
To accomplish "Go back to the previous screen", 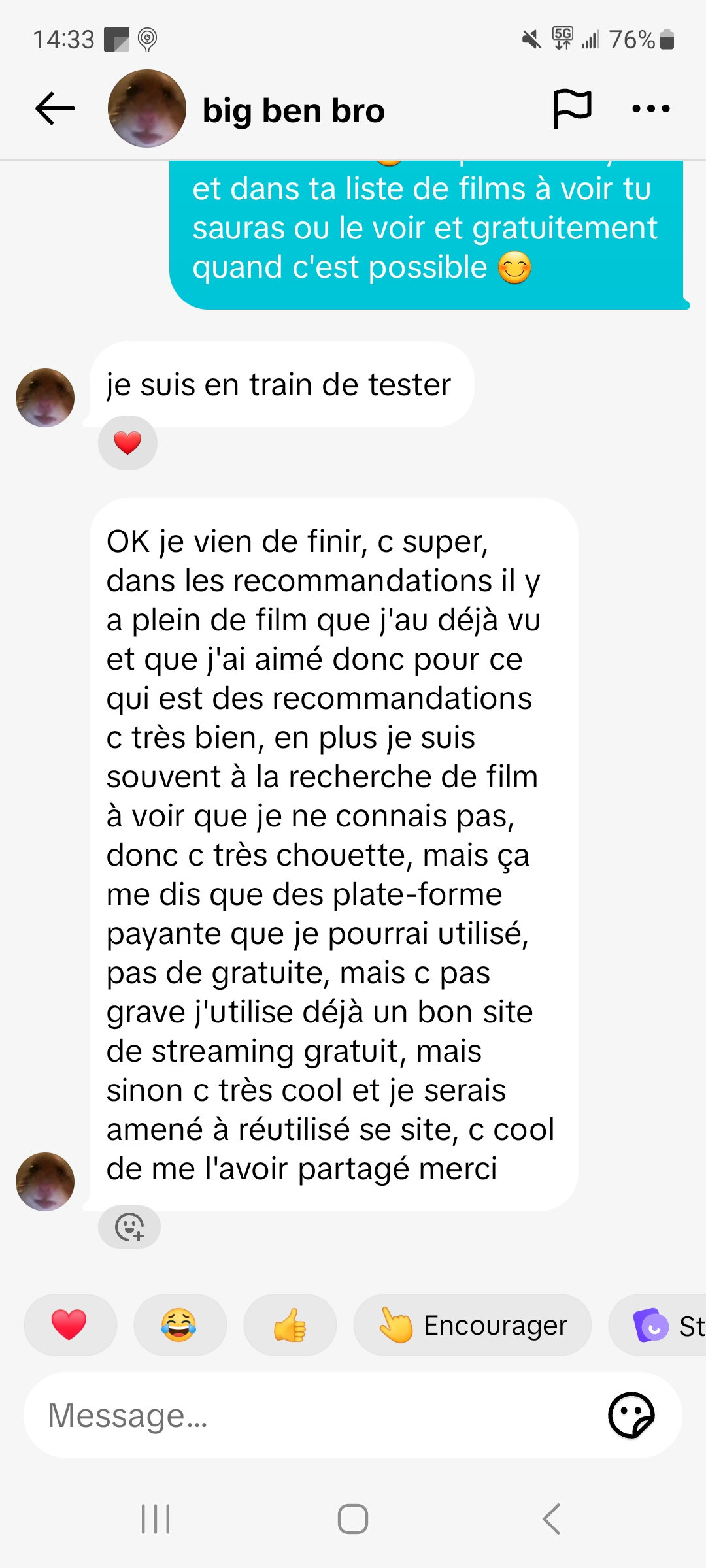I will 55,108.
